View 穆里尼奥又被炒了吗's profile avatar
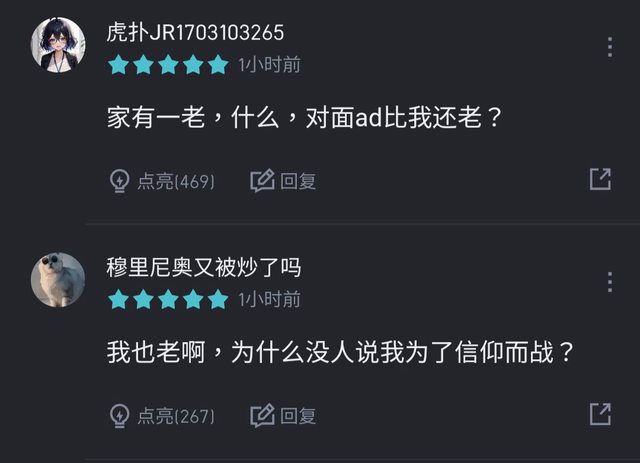Image resolution: width=640 pixels, height=463 pixels. click(x=57, y=280)
